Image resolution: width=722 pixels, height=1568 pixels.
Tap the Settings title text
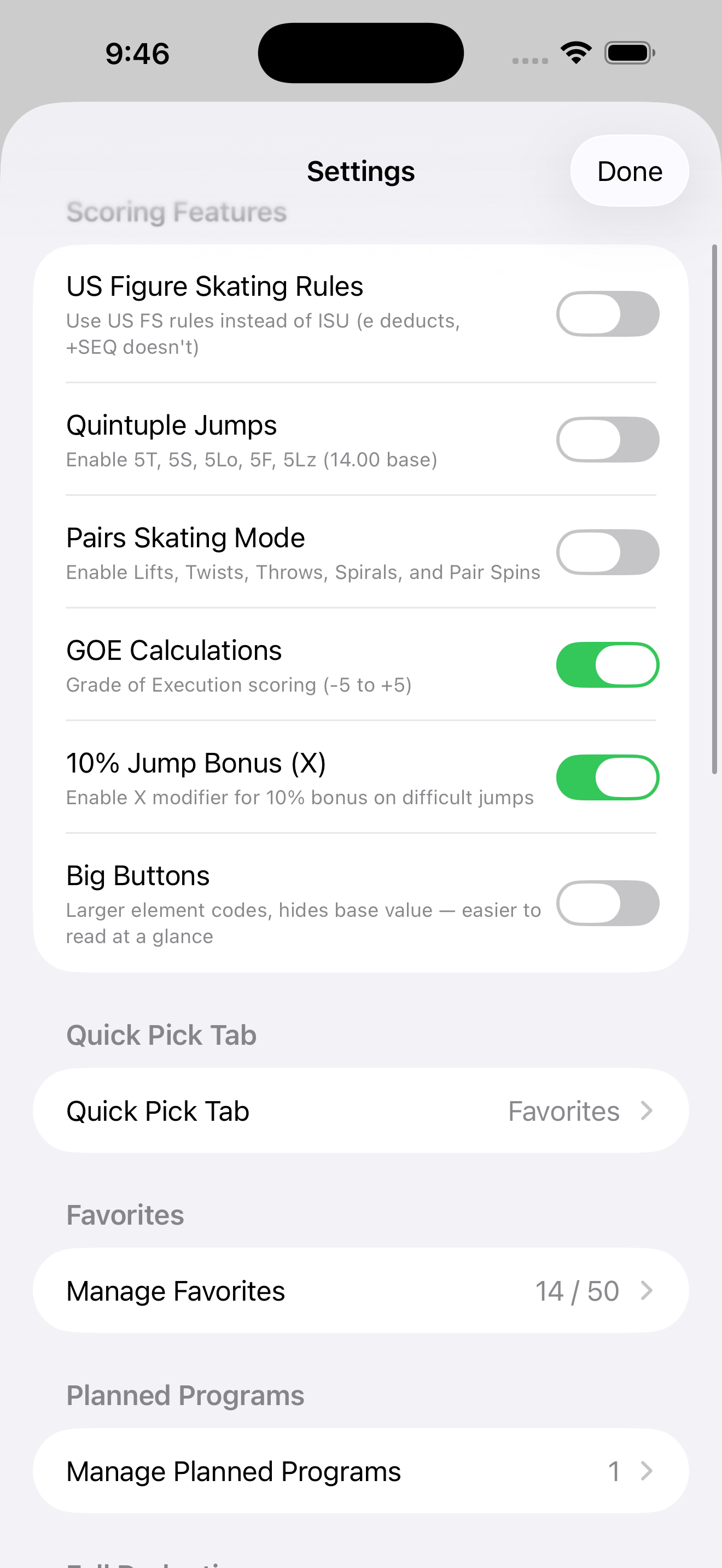(x=361, y=171)
